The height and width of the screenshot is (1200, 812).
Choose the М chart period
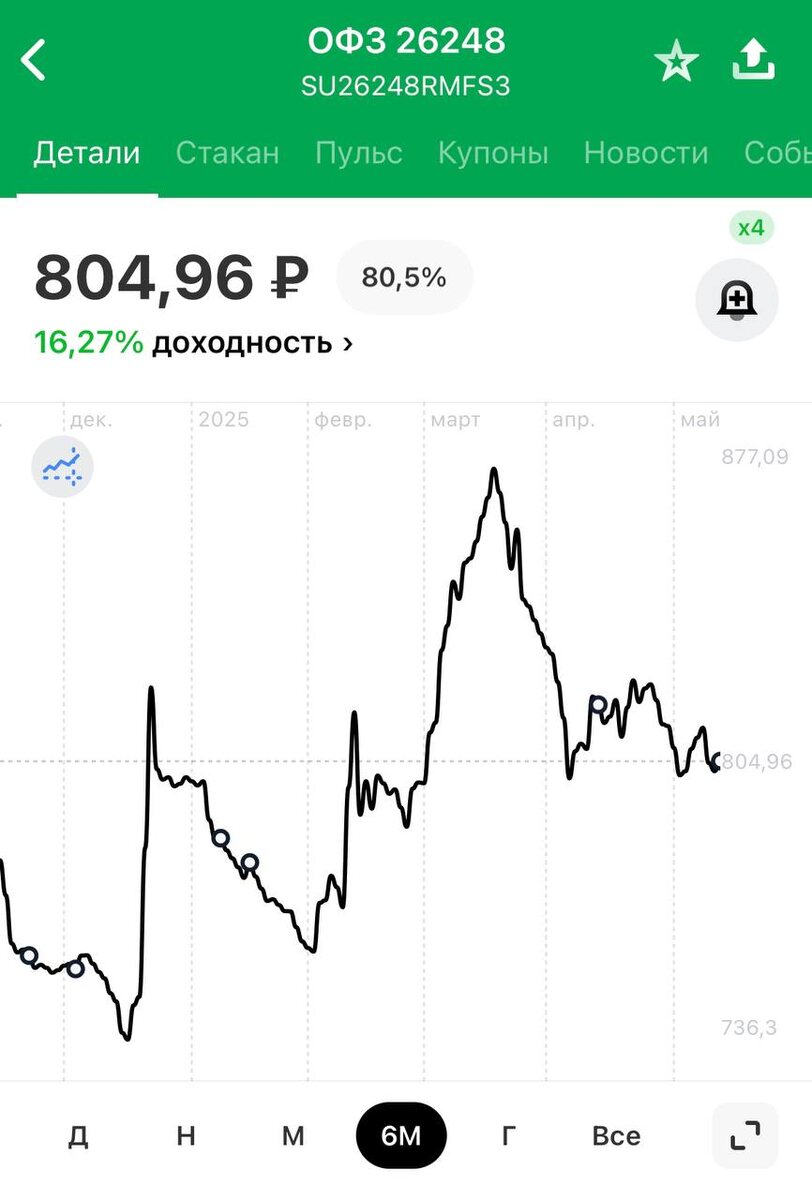coord(293,1136)
